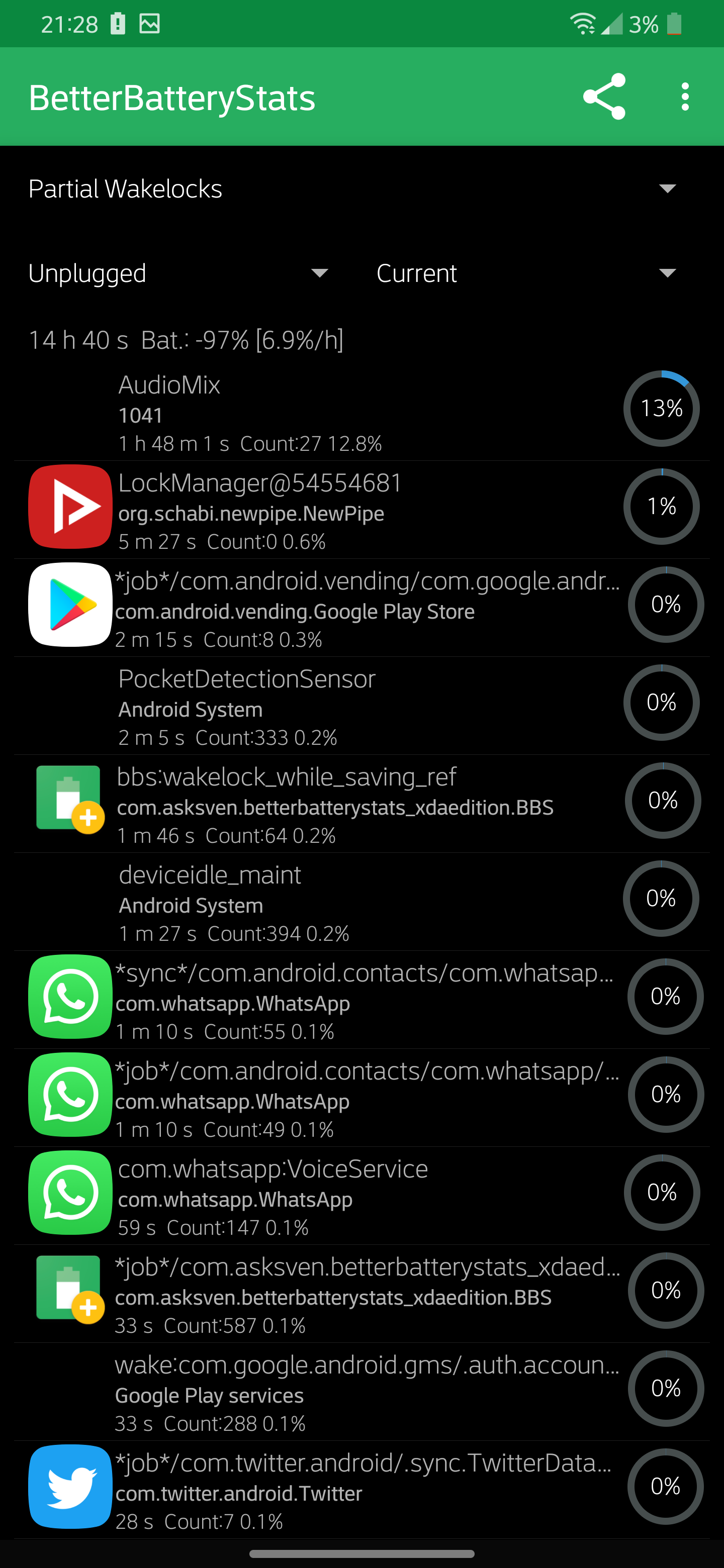Open the AudioMix wakelock entry
Viewport: 724px width, 1568px height.
click(361, 412)
